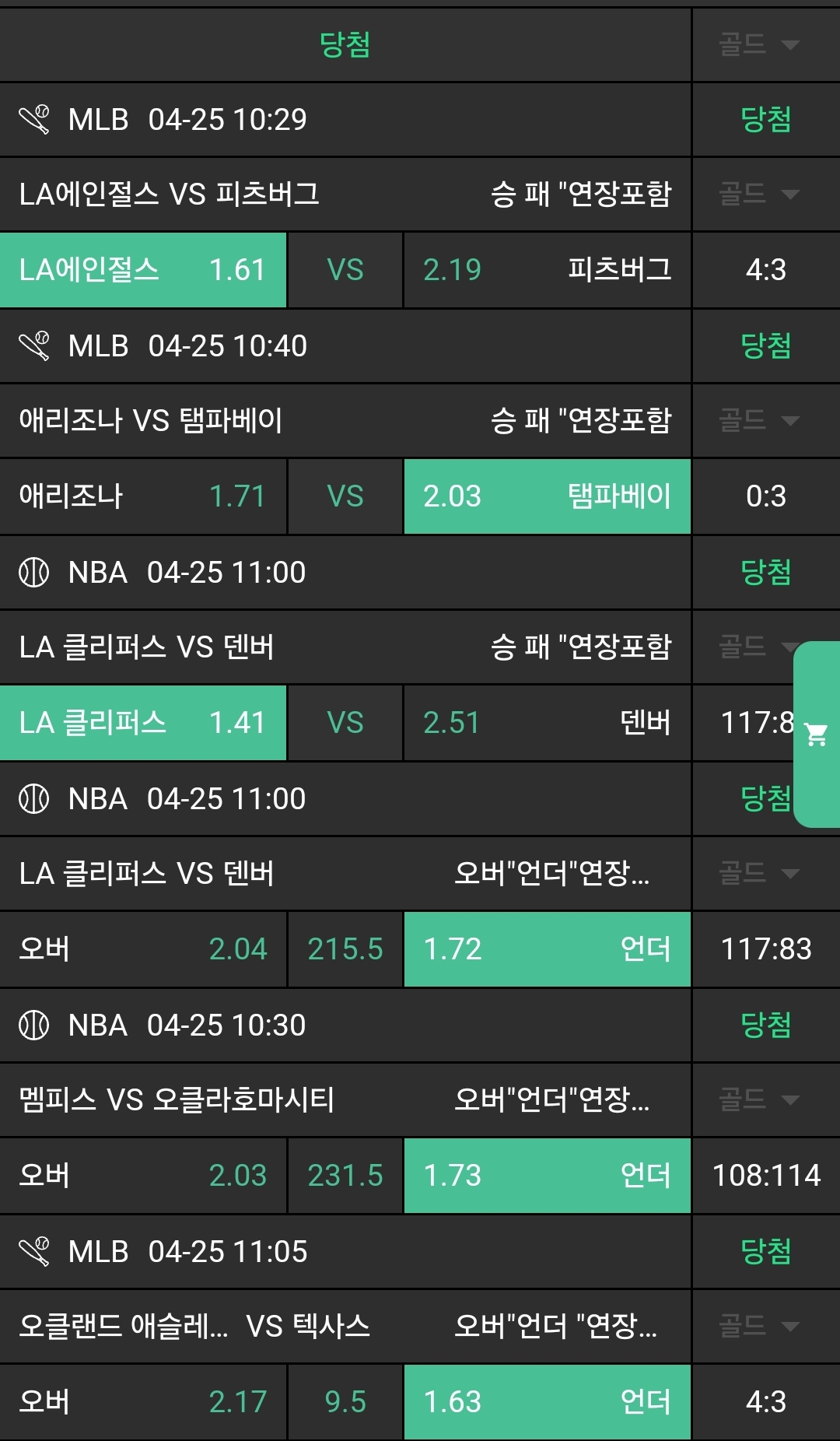Tap 오버 2.03 on the 231.5 line

143,1176
